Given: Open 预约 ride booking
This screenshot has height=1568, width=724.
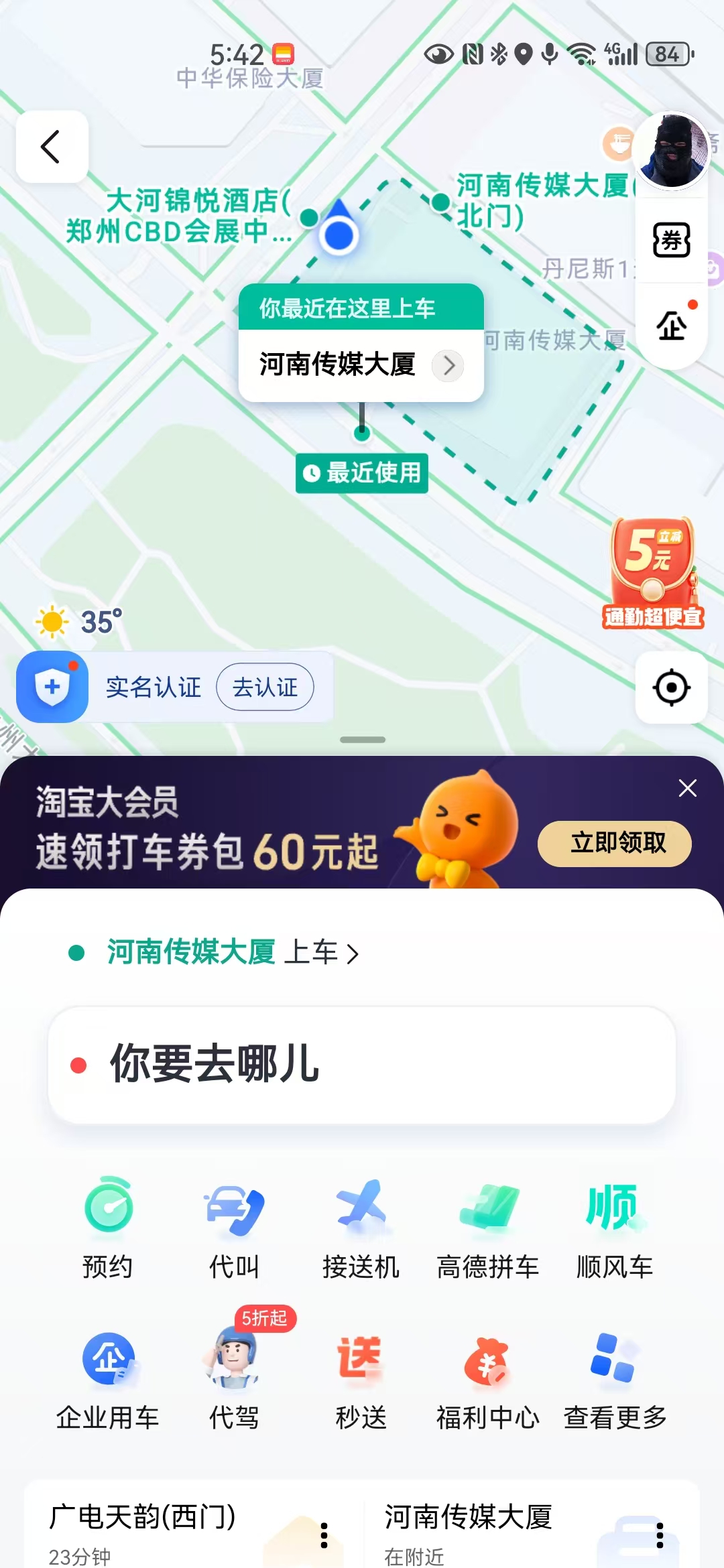Looking at the screenshot, I should 108,1228.
